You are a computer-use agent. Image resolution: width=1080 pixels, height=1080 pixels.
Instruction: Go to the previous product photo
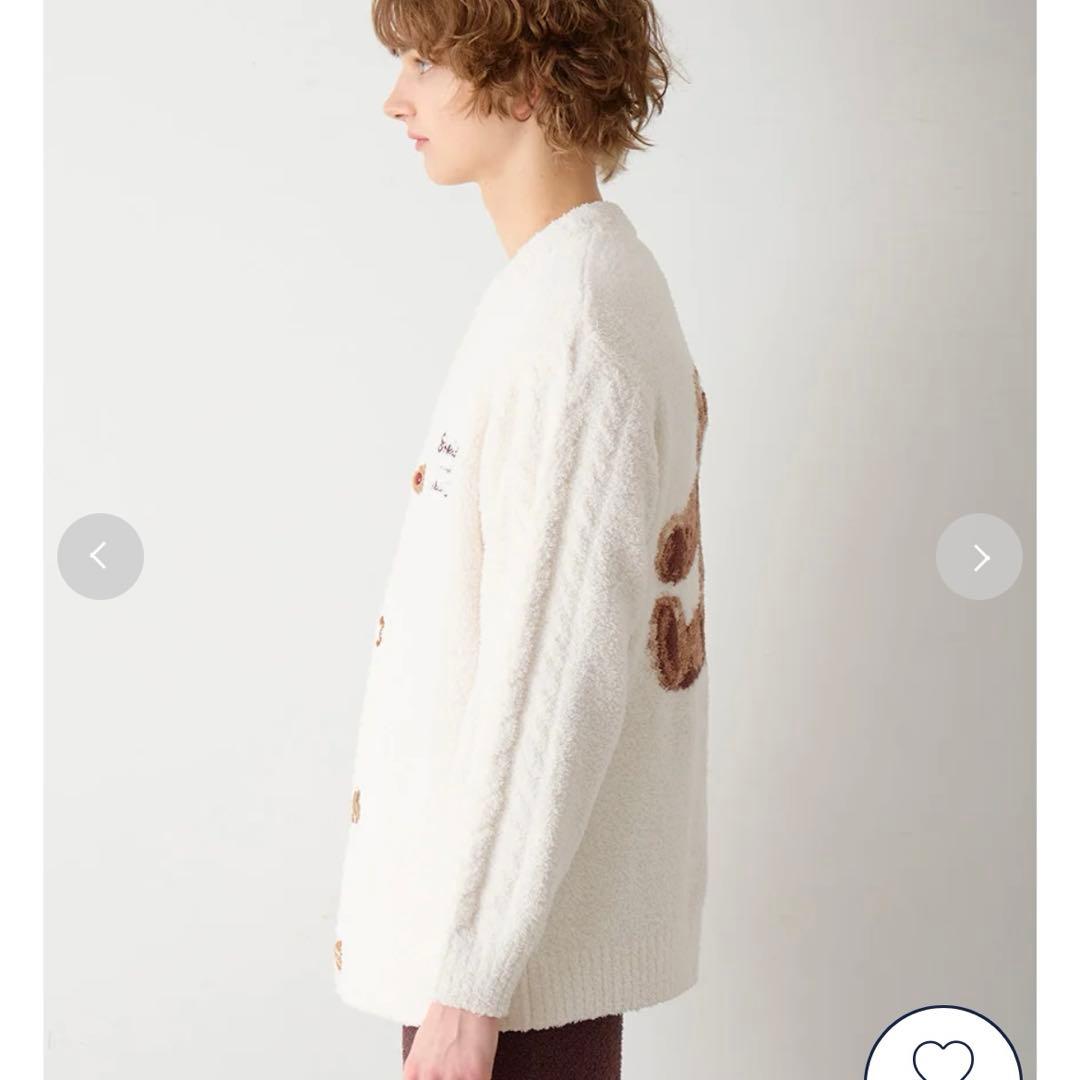click(x=100, y=556)
